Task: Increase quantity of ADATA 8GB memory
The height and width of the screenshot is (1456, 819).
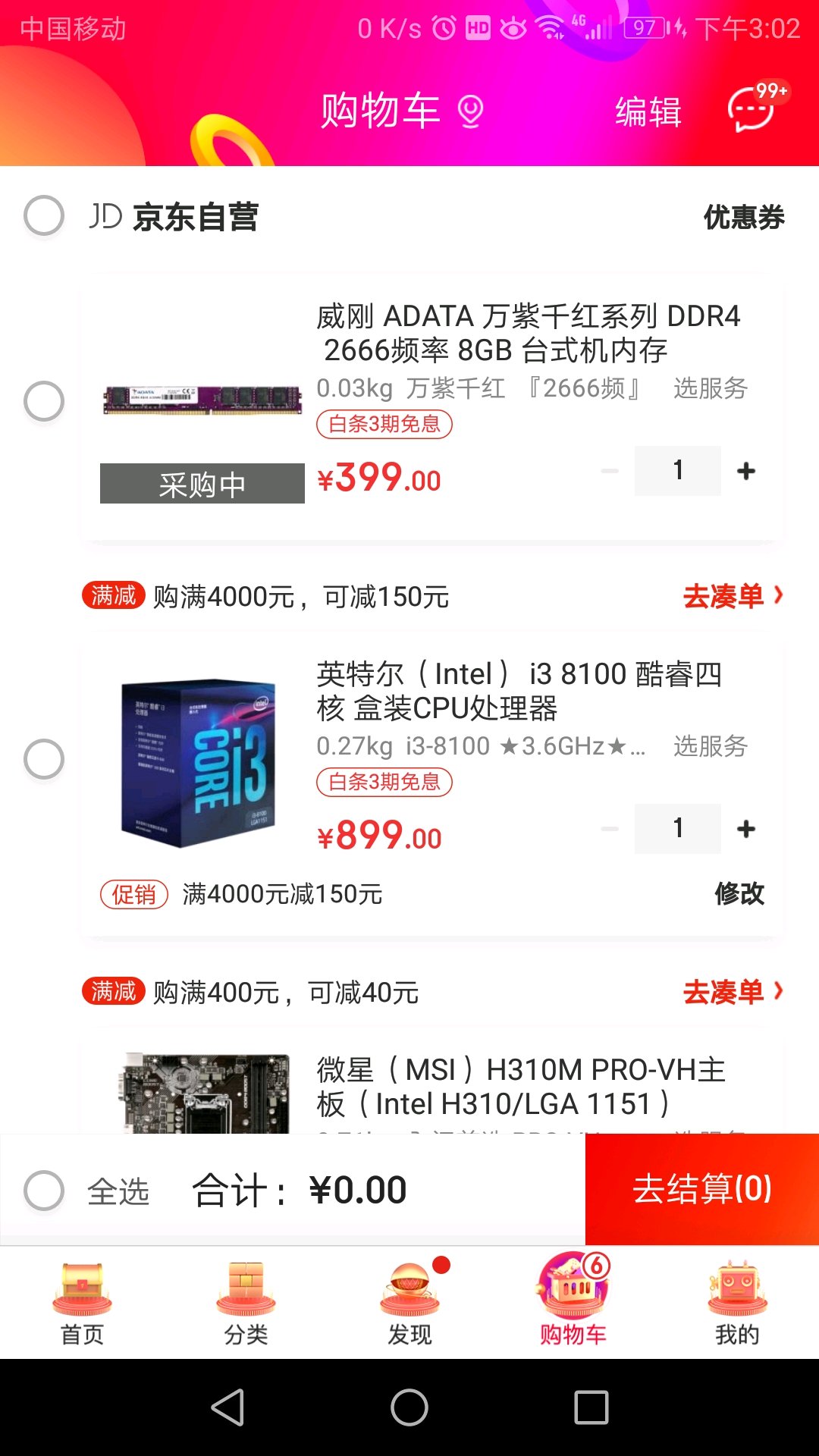Action: coord(746,471)
